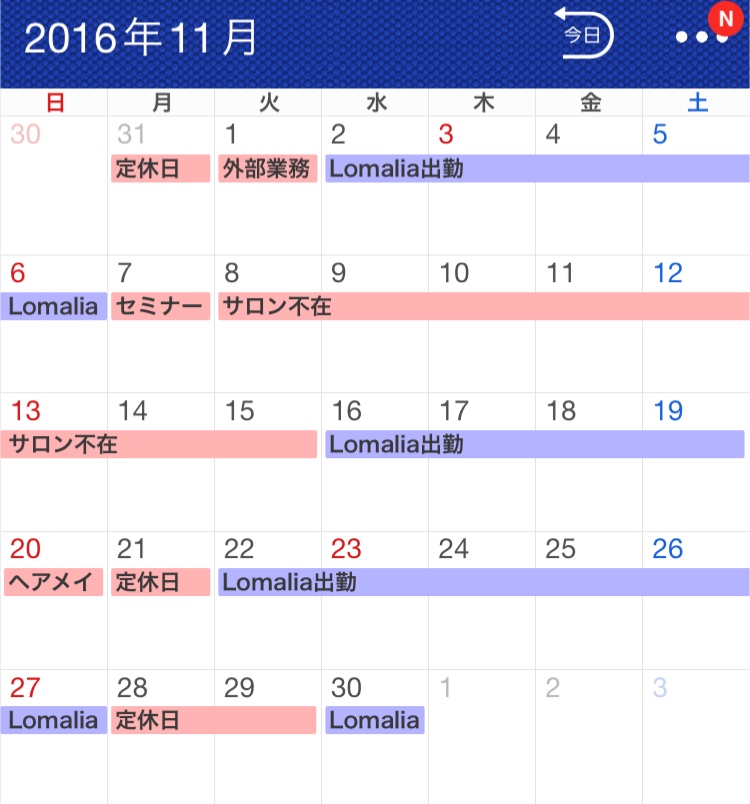Open the Lomalia出勤 event starting November 22
Screen dimensions: 750x804
tap(483, 582)
